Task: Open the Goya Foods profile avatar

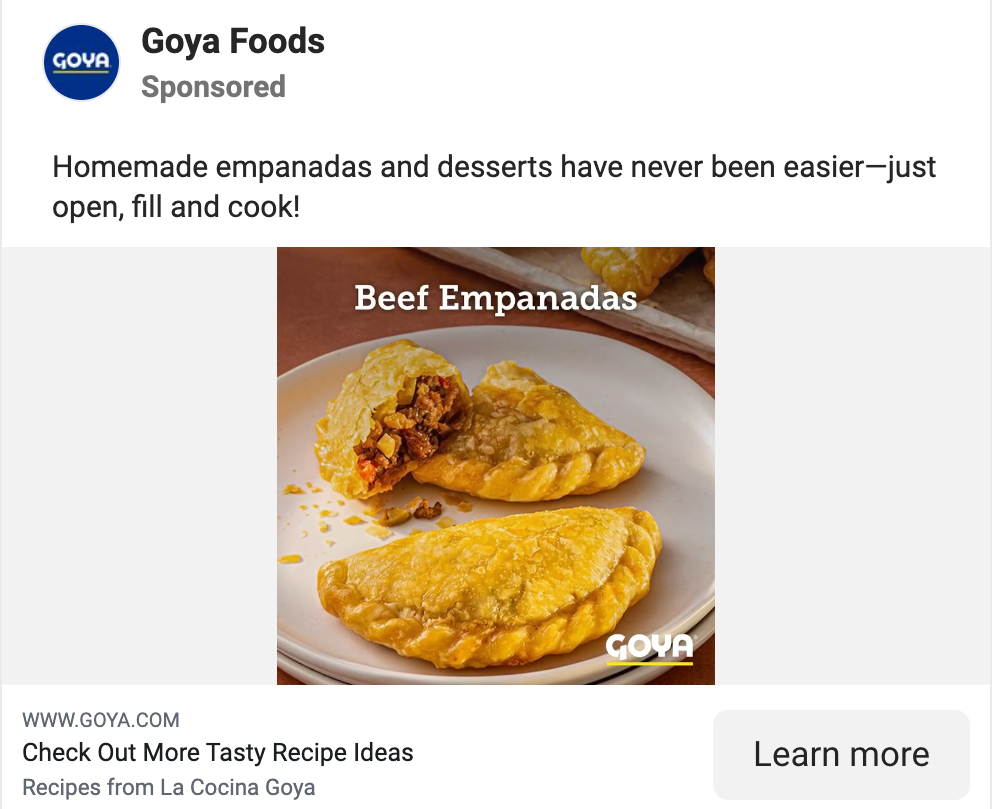Action: [81, 63]
